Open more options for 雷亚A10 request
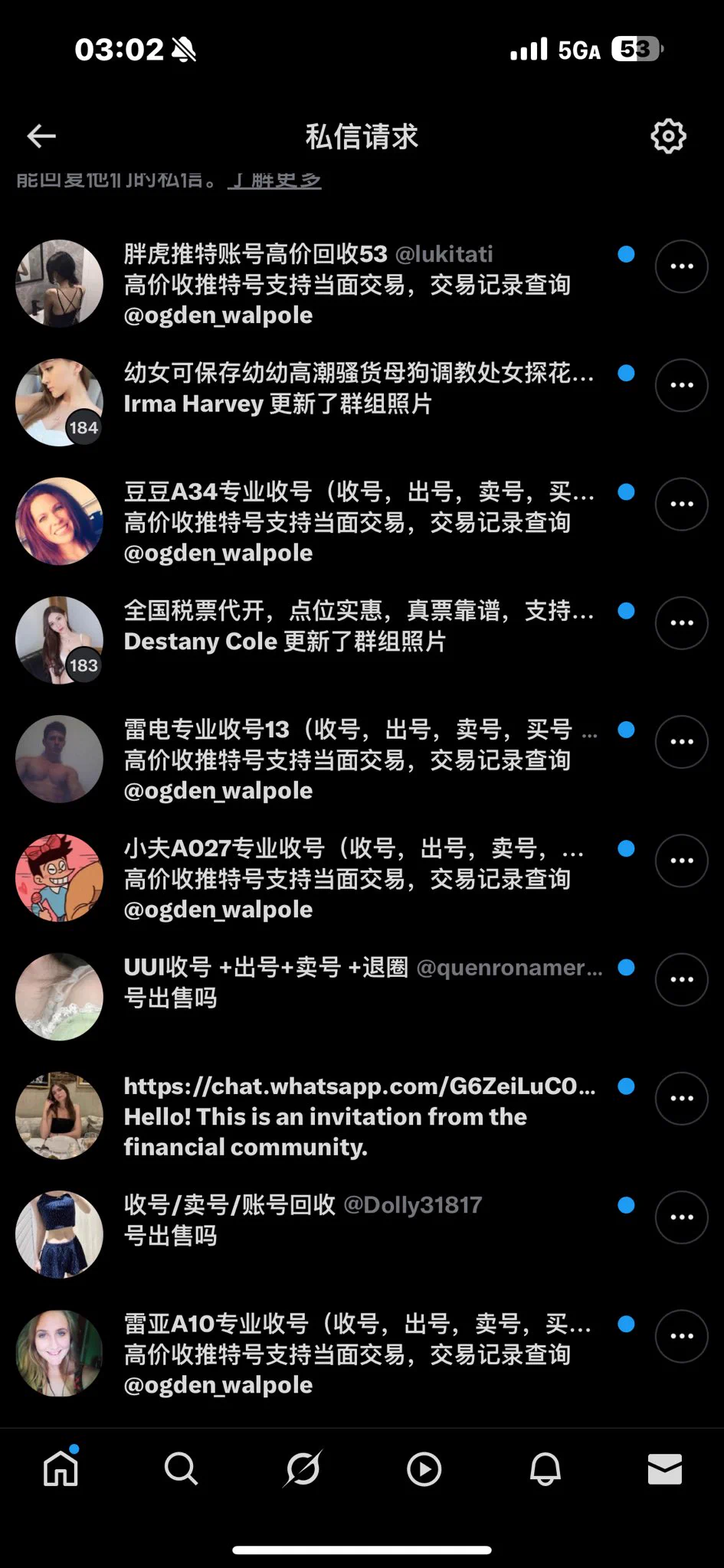The width and height of the screenshot is (724, 1568). coord(681,1336)
